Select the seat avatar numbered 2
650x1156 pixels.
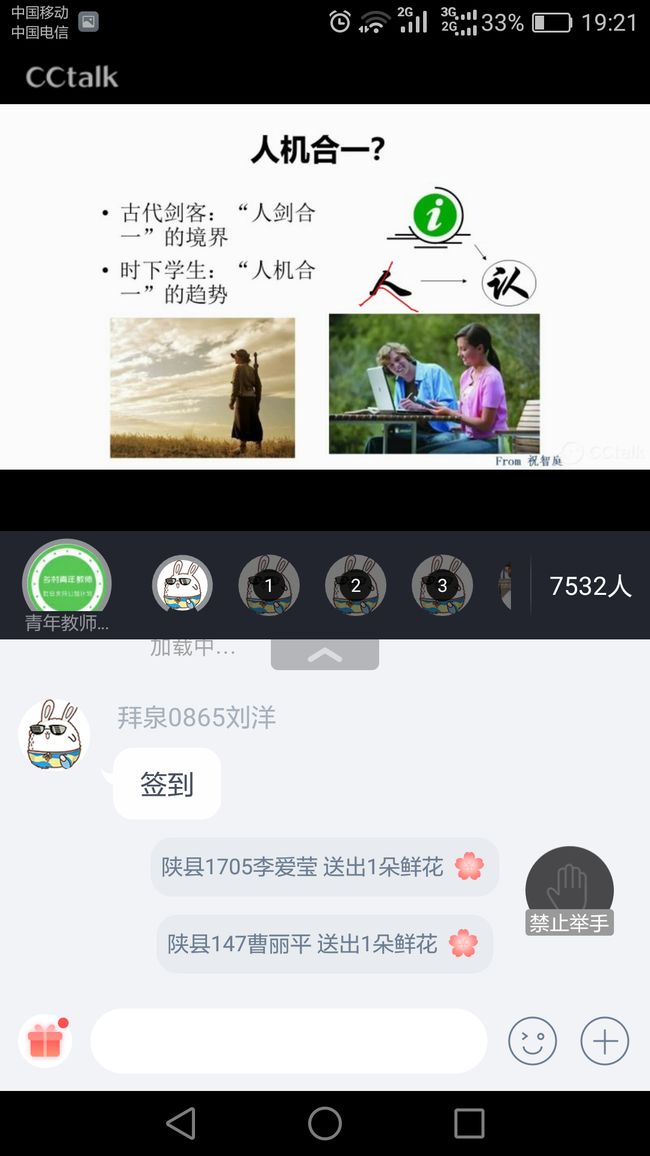click(x=355, y=585)
